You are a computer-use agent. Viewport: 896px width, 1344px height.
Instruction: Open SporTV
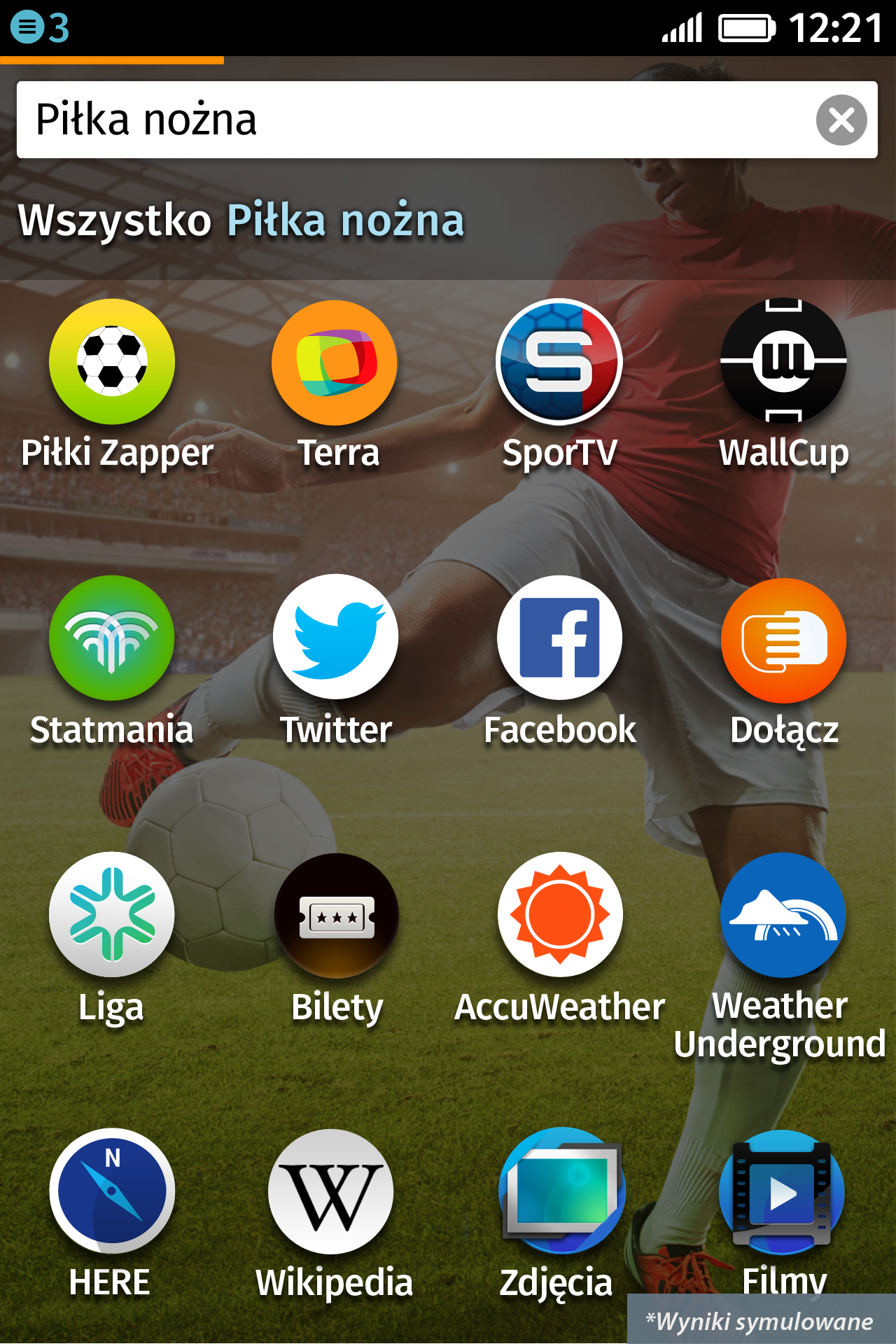[x=559, y=362]
